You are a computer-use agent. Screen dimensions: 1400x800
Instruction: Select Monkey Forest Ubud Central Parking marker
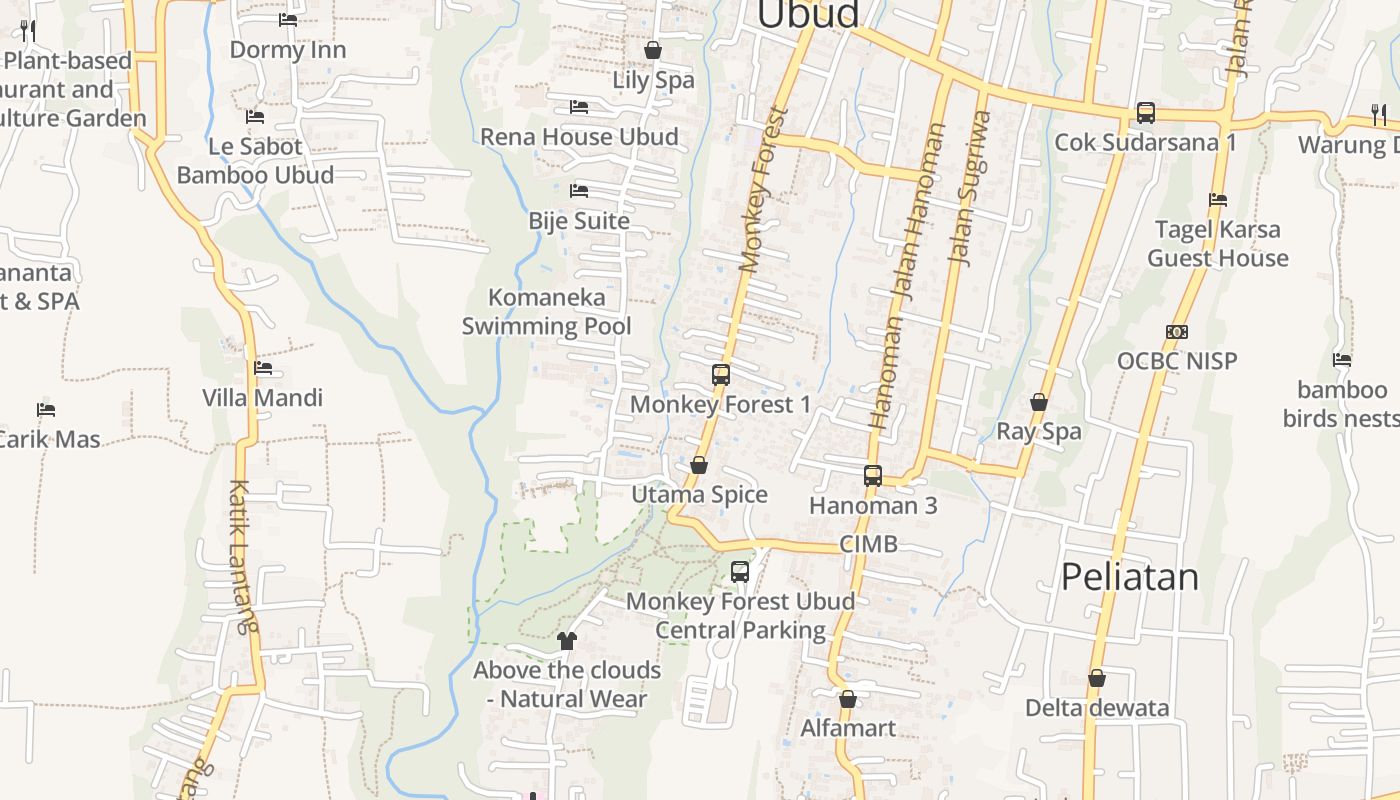pyautogui.click(x=740, y=572)
